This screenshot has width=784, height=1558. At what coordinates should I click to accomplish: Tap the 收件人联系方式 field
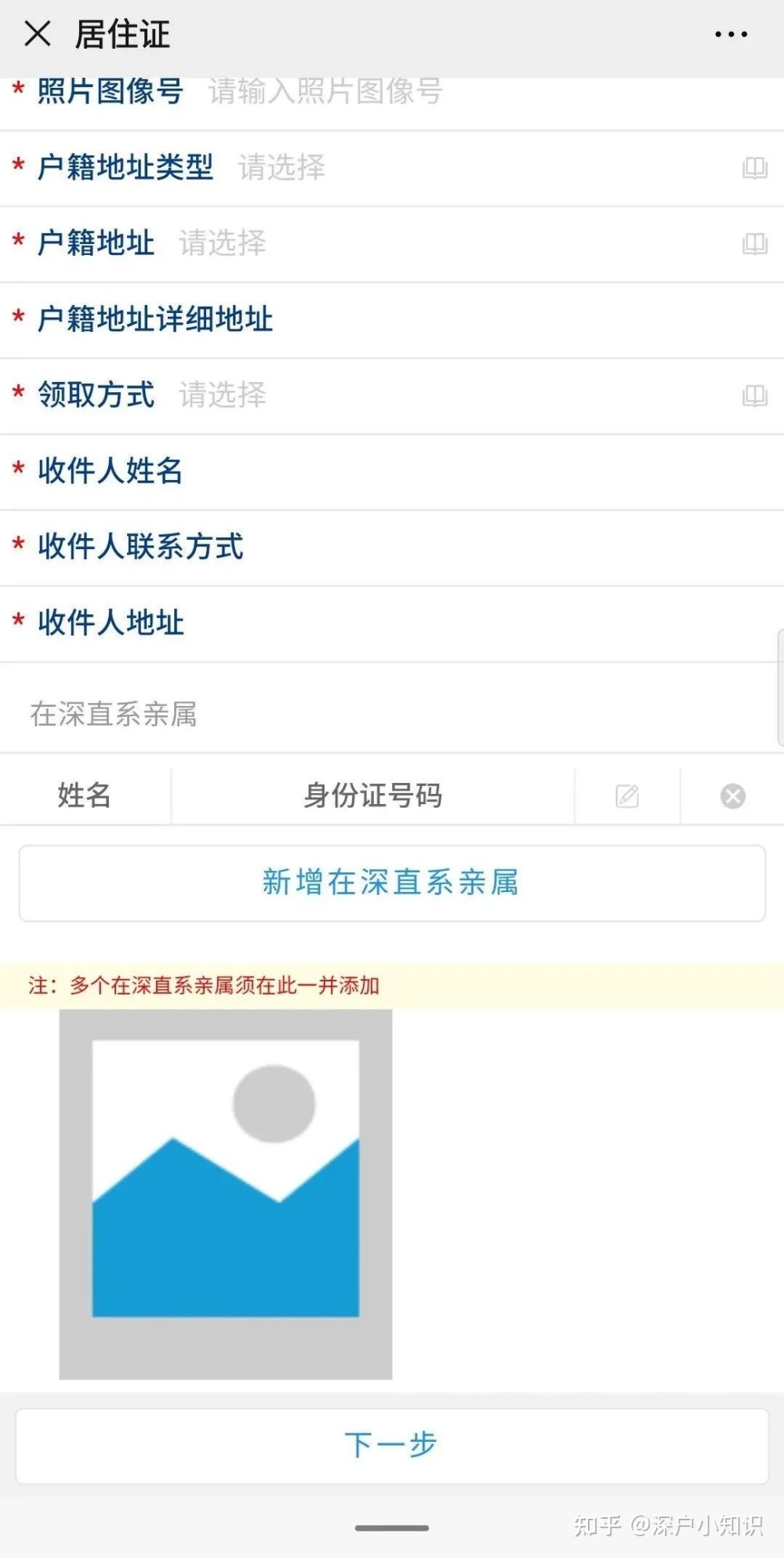pyautogui.click(x=392, y=548)
